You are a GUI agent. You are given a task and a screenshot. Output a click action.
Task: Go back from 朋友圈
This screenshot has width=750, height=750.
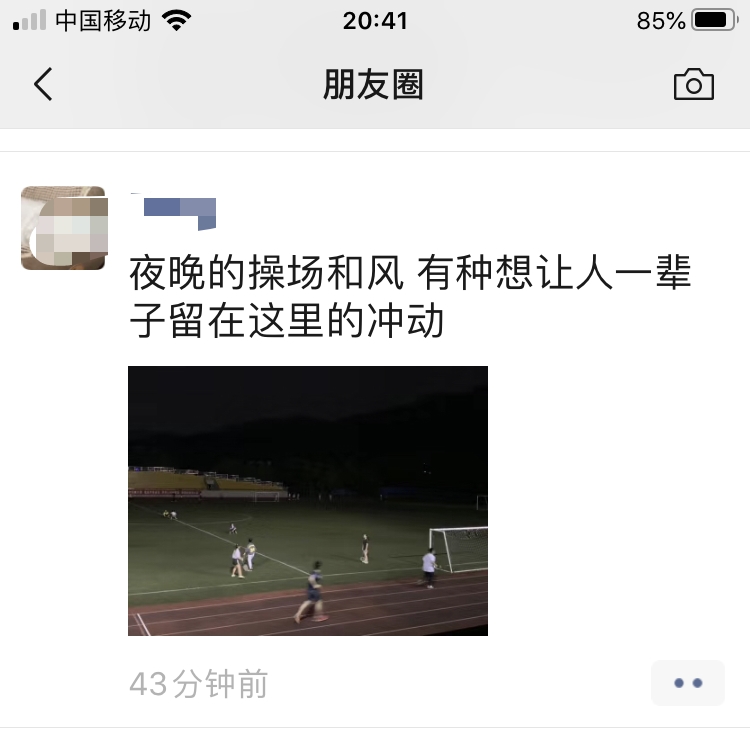click(x=43, y=85)
